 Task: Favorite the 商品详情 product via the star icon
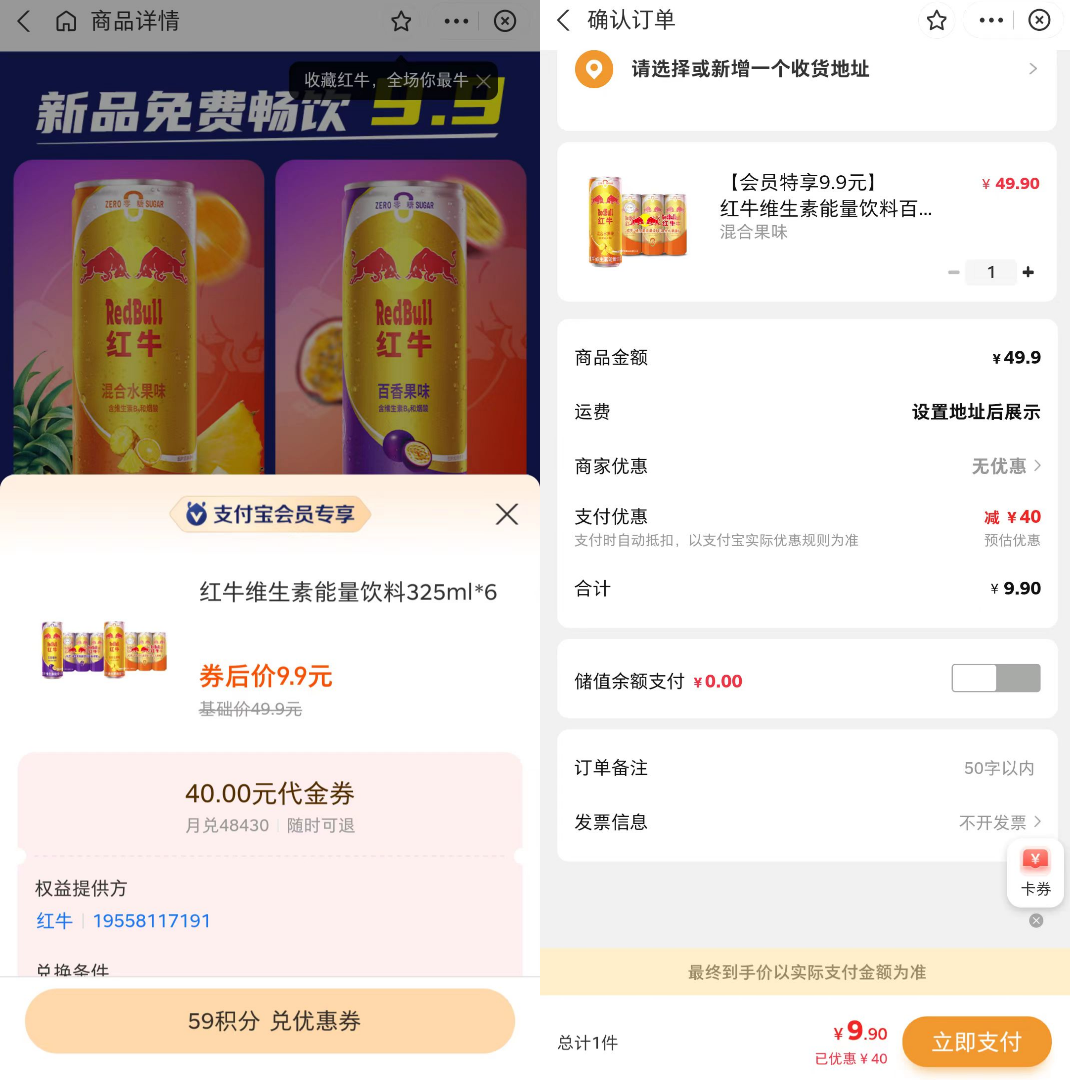click(x=401, y=21)
